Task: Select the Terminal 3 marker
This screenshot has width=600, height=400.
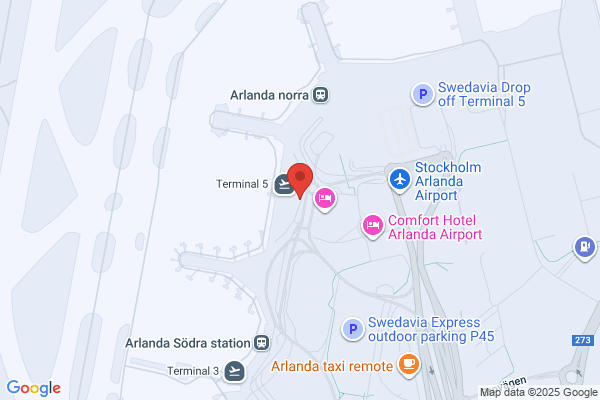Action: 235,371
